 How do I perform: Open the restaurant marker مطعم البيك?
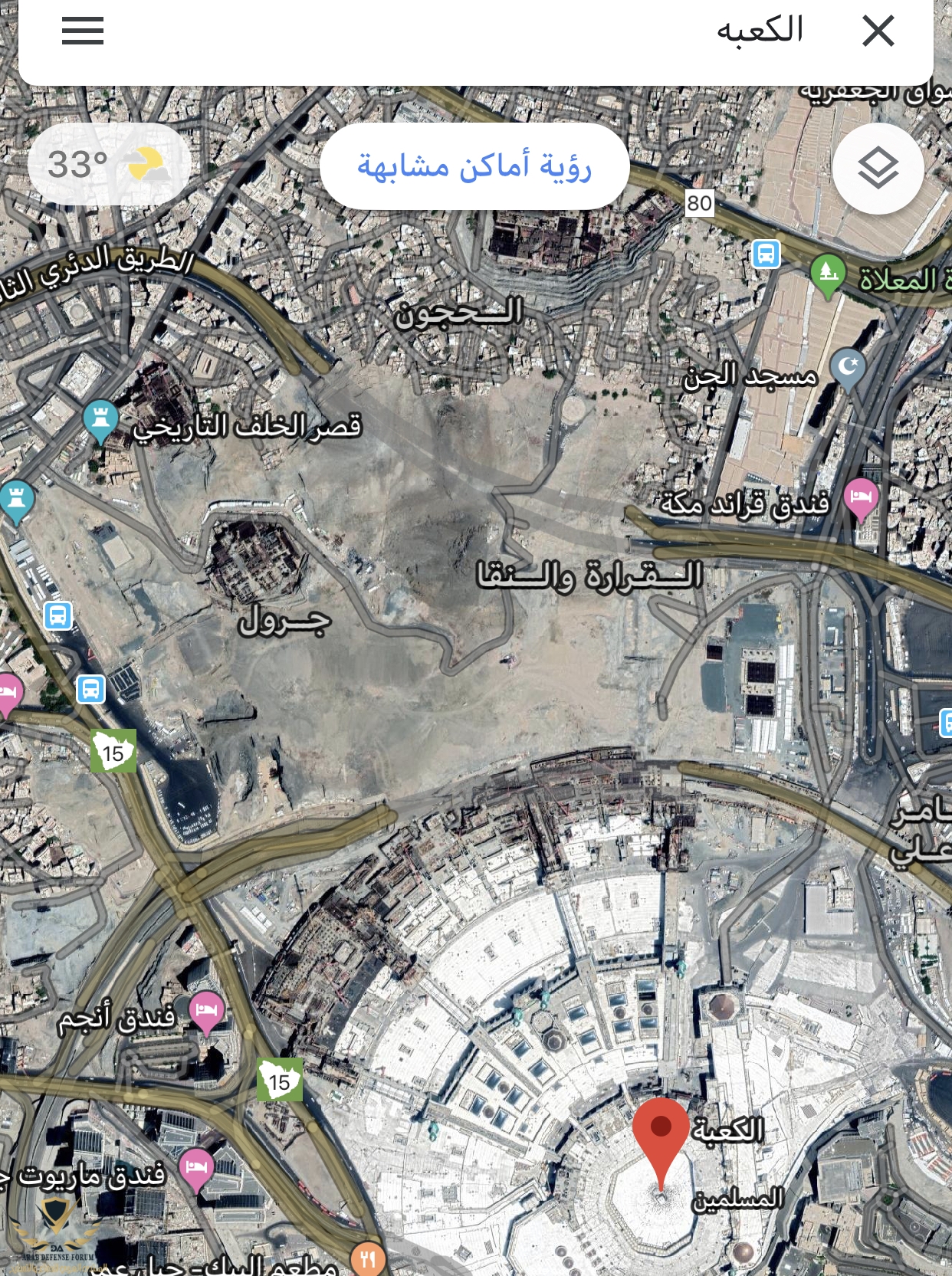(x=368, y=1258)
